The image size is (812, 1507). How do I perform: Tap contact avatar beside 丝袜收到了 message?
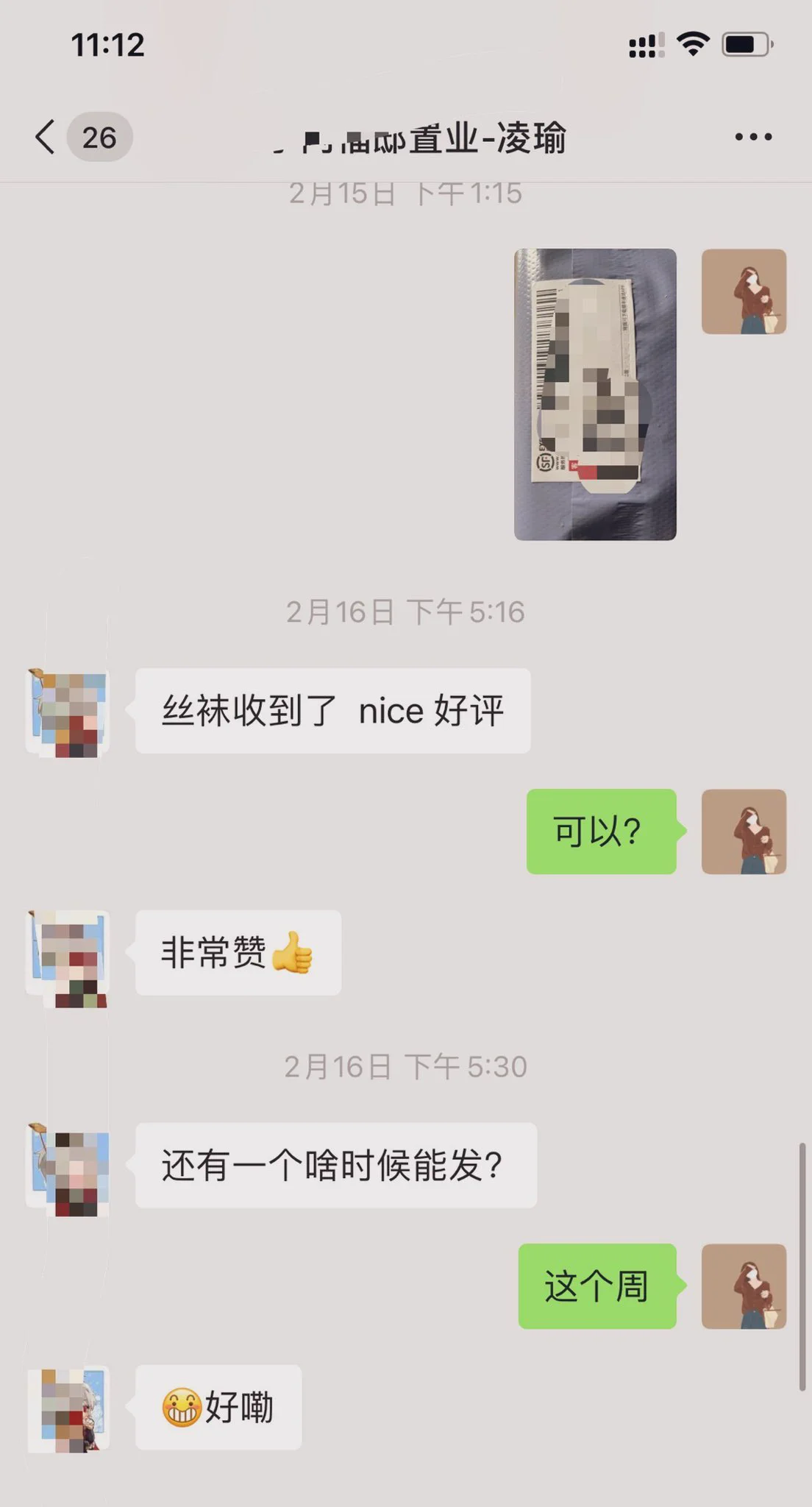click(x=68, y=712)
